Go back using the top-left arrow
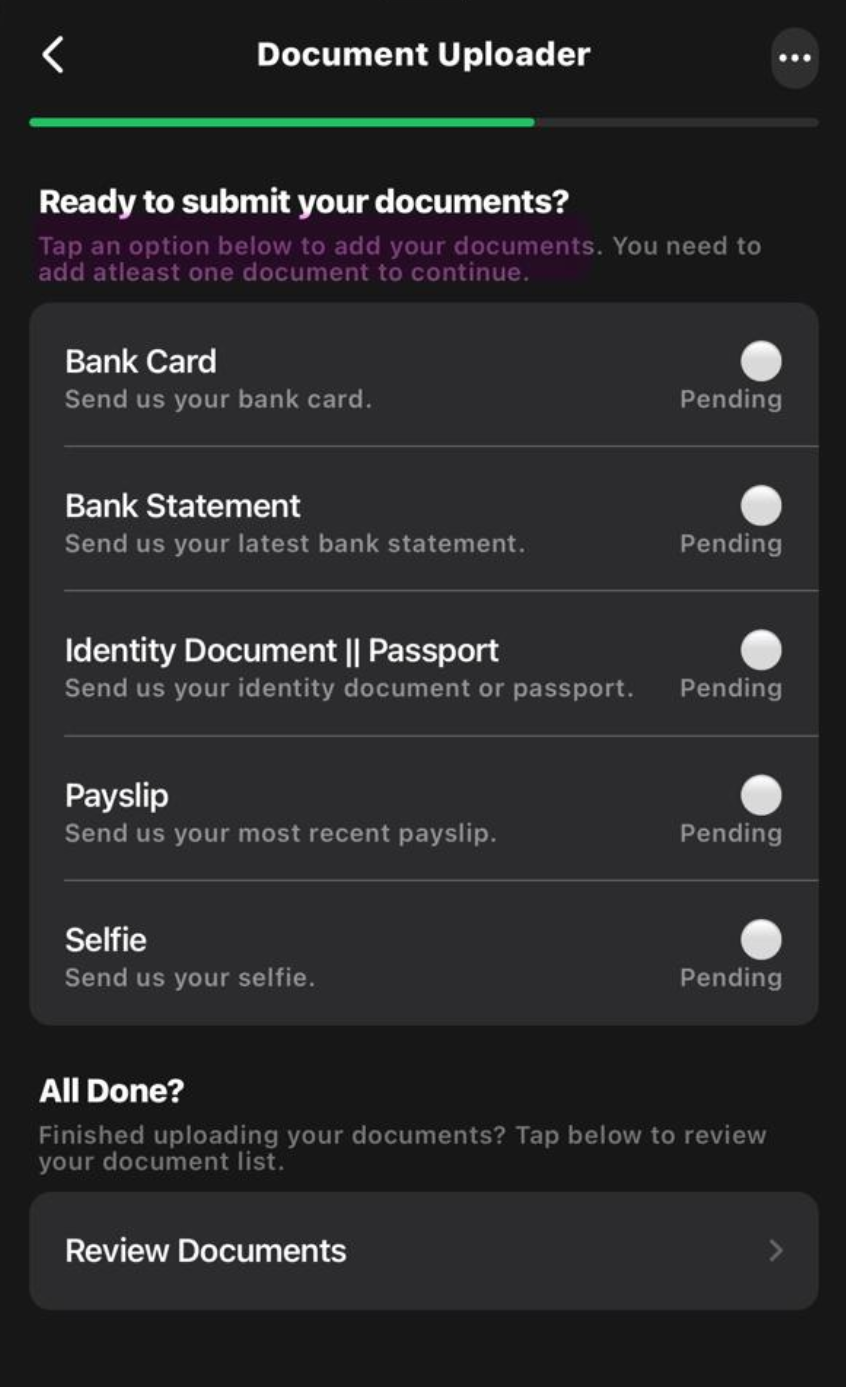This screenshot has width=846, height=1387. tap(54, 55)
